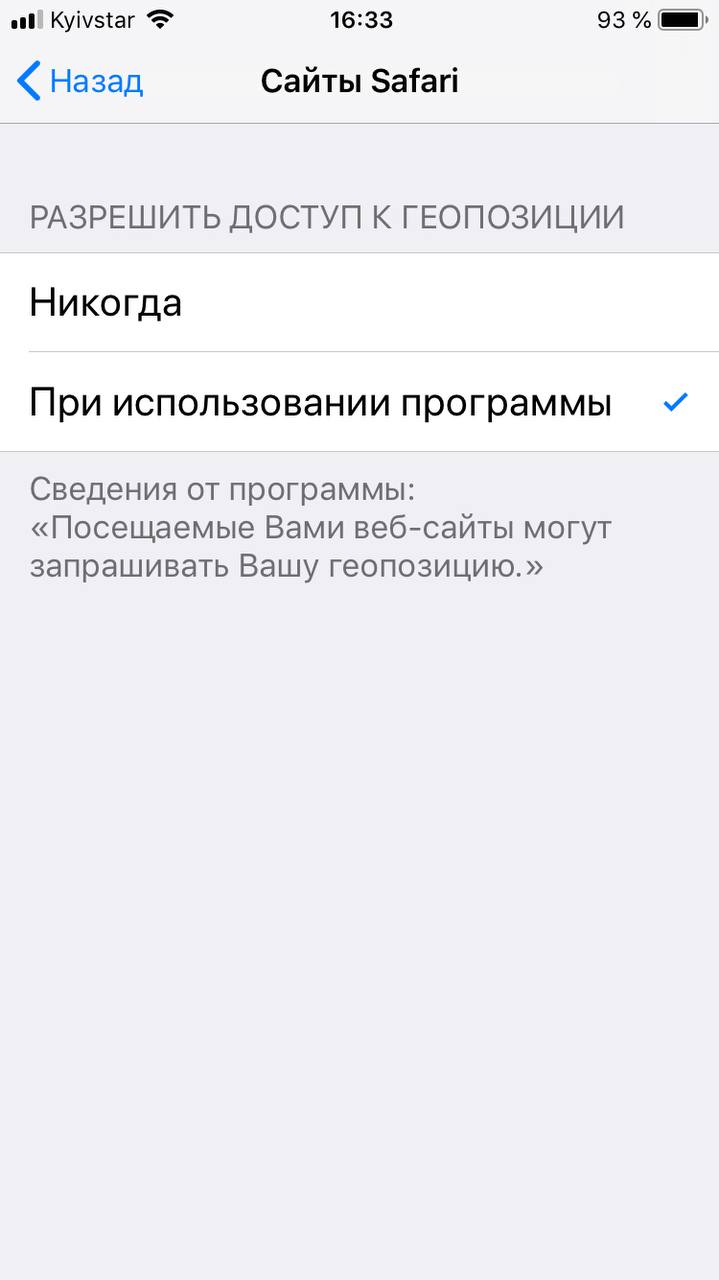Select the Никогда location option
Viewport: 719px width, 1280px height.
click(x=359, y=302)
